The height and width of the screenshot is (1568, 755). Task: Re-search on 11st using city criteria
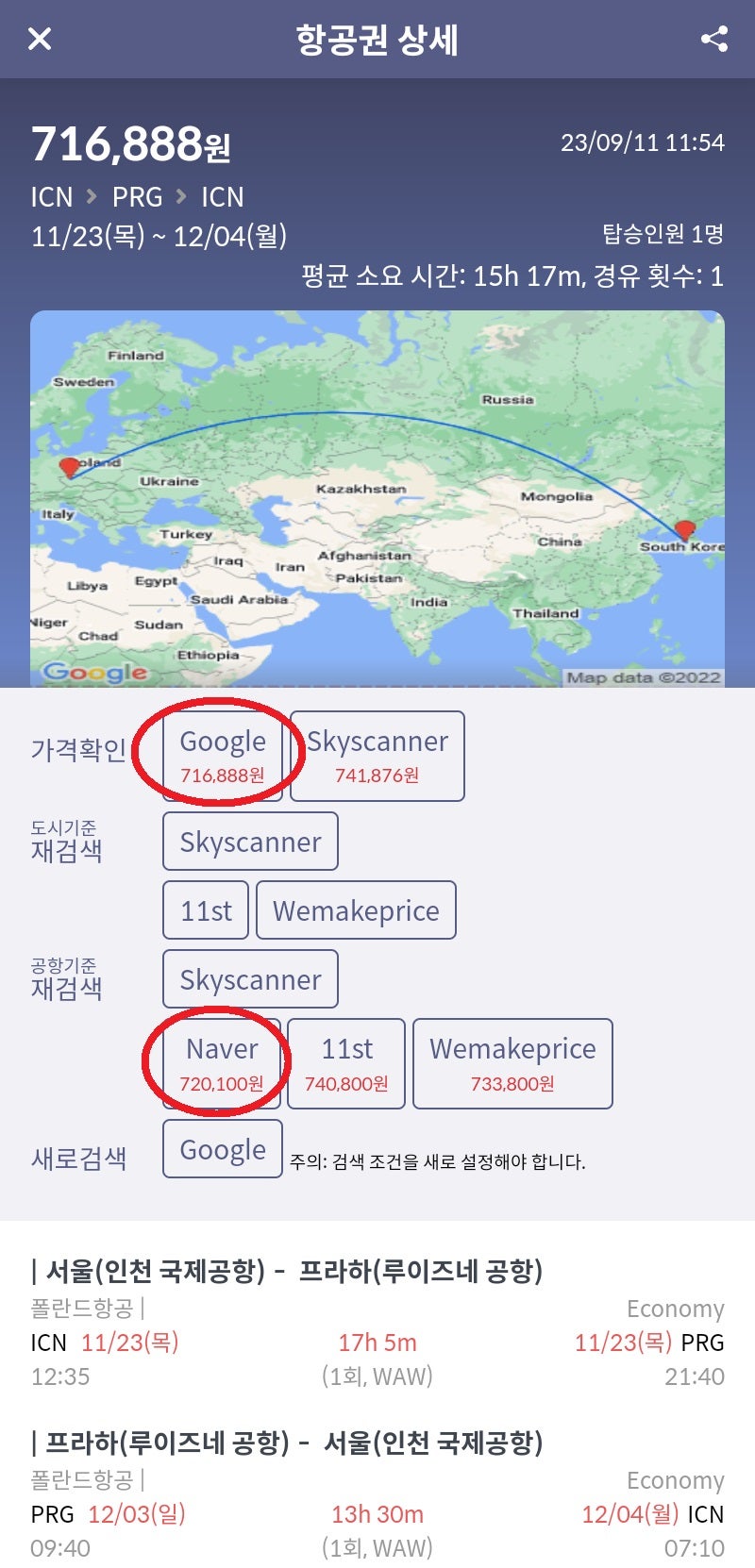click(x=205, y=909)
